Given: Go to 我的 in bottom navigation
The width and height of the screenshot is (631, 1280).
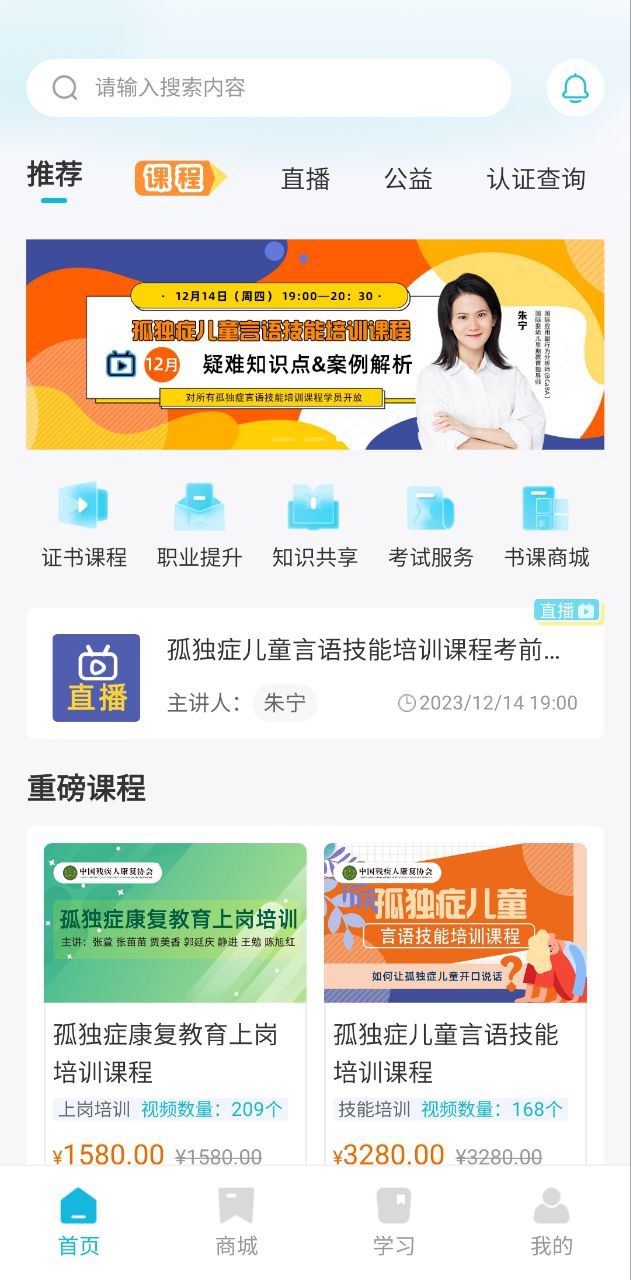Looking at the screenshot, I should [x=551, y=1221].
